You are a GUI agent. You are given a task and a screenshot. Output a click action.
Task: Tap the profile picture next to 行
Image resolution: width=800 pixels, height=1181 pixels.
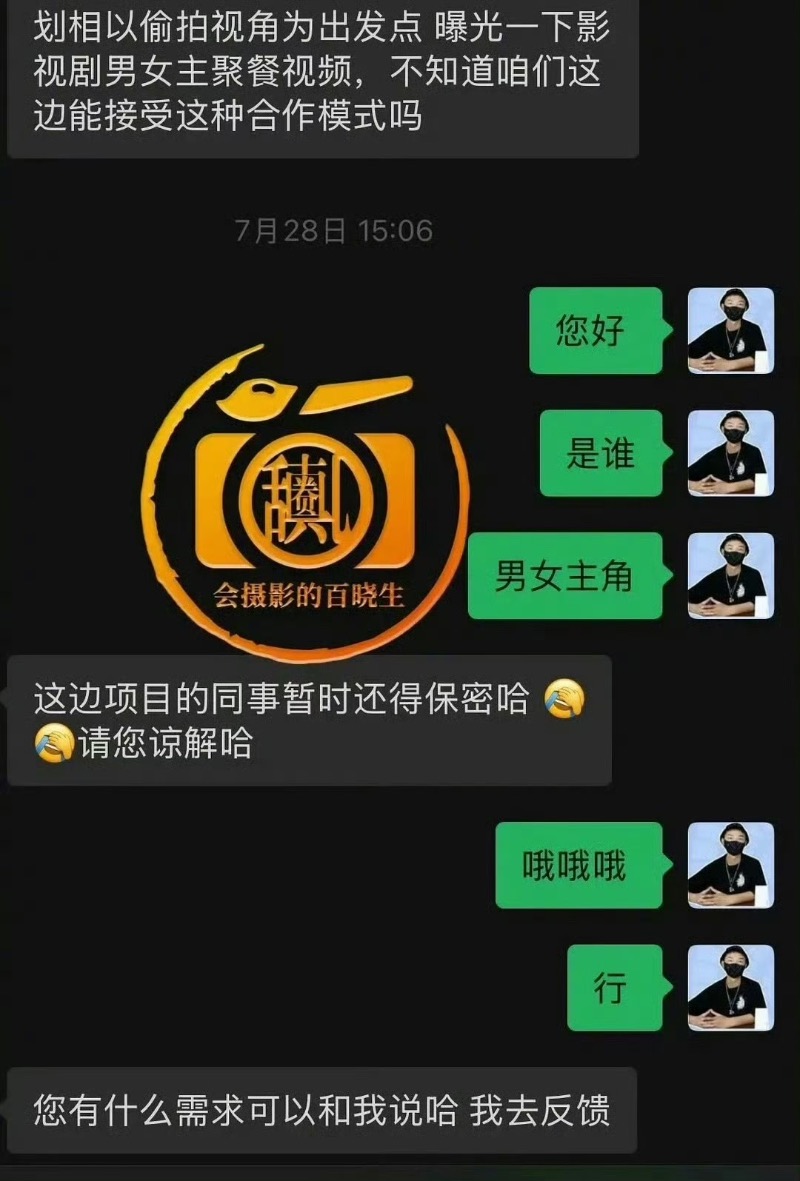(730, 988)
